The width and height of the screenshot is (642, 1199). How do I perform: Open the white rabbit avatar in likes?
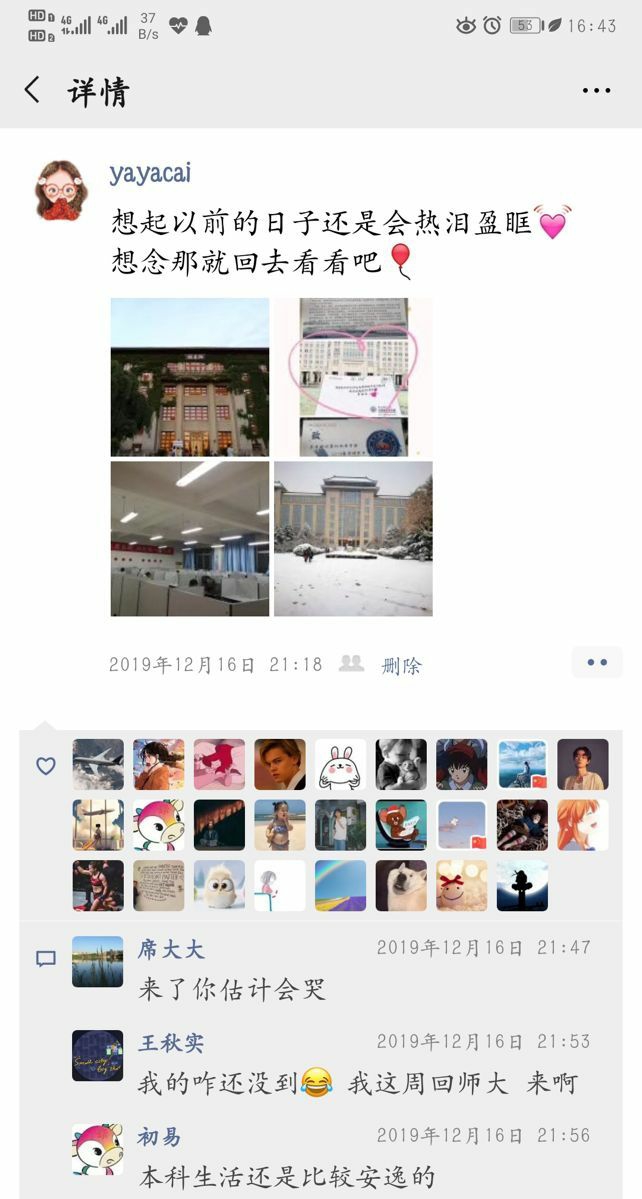click(x=341, y=765)
